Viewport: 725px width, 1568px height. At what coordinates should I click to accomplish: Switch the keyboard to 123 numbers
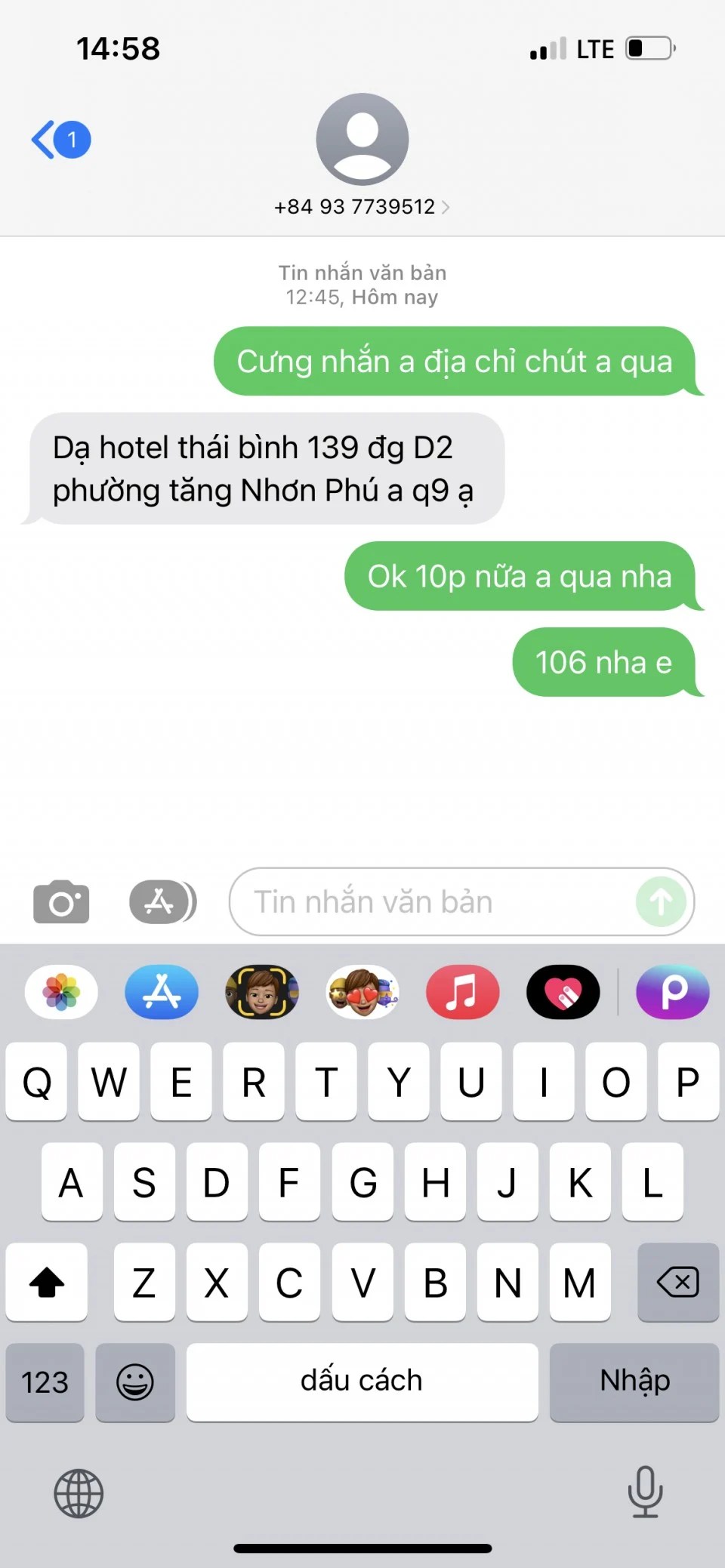(x=45, y=1382)
